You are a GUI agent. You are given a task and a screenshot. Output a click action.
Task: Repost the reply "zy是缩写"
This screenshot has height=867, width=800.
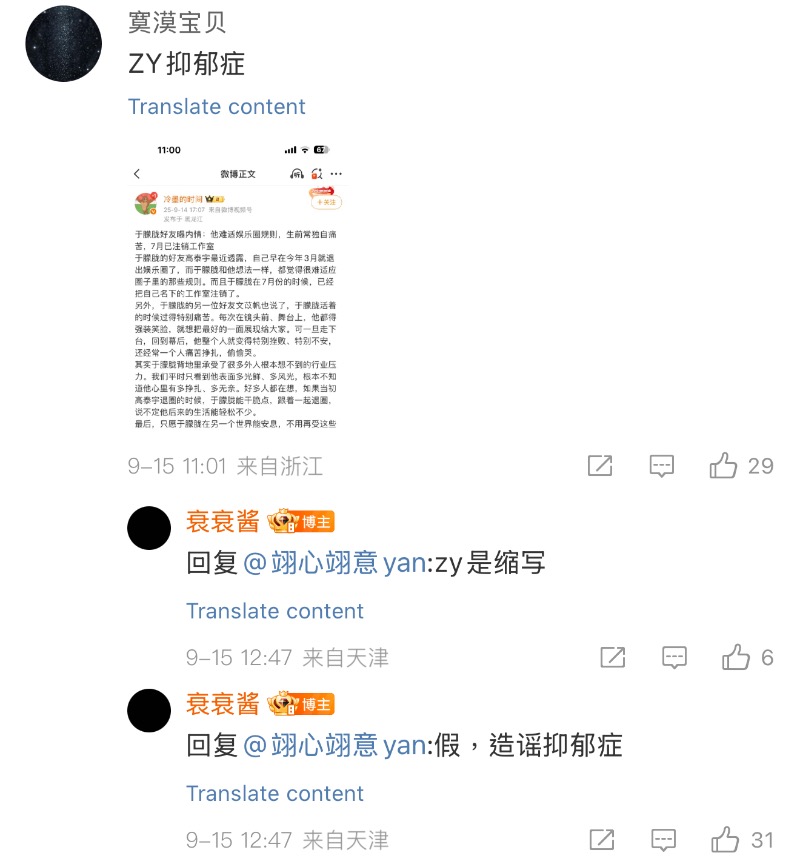(x=613, y=657)
